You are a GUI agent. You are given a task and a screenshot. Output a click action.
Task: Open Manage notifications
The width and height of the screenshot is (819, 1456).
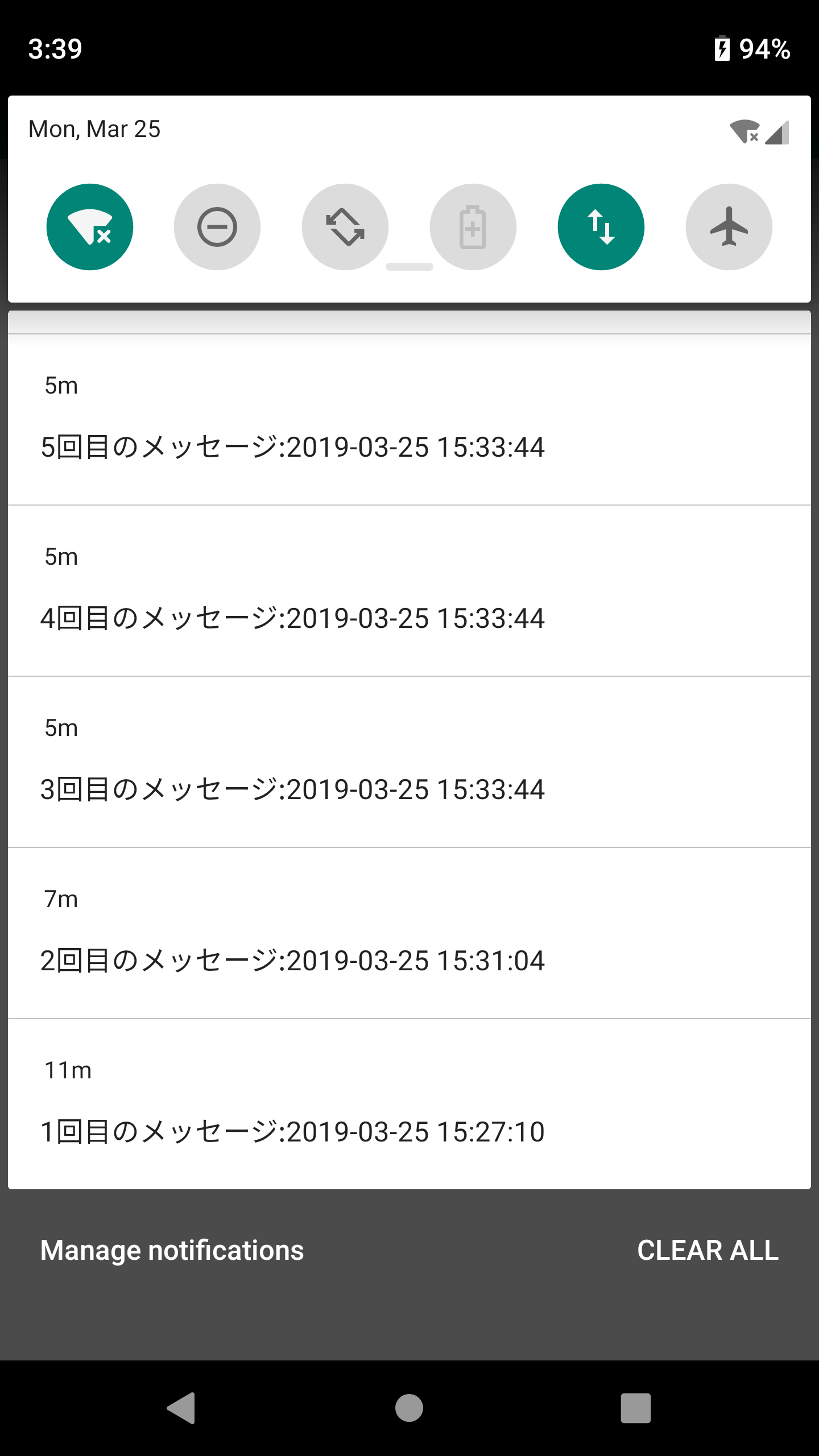172,1250
